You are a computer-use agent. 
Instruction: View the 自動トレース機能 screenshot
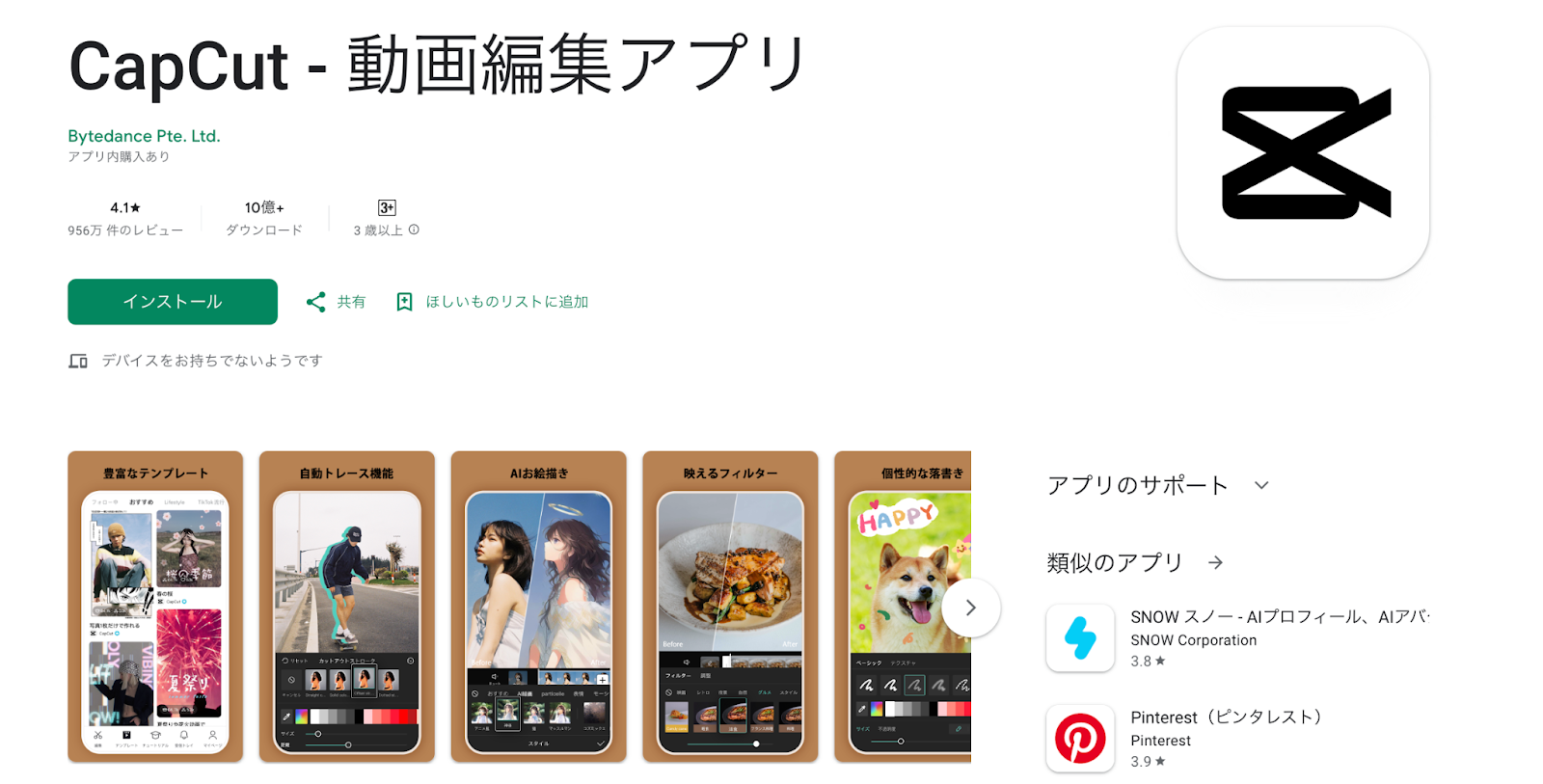(x=347, y=607)
